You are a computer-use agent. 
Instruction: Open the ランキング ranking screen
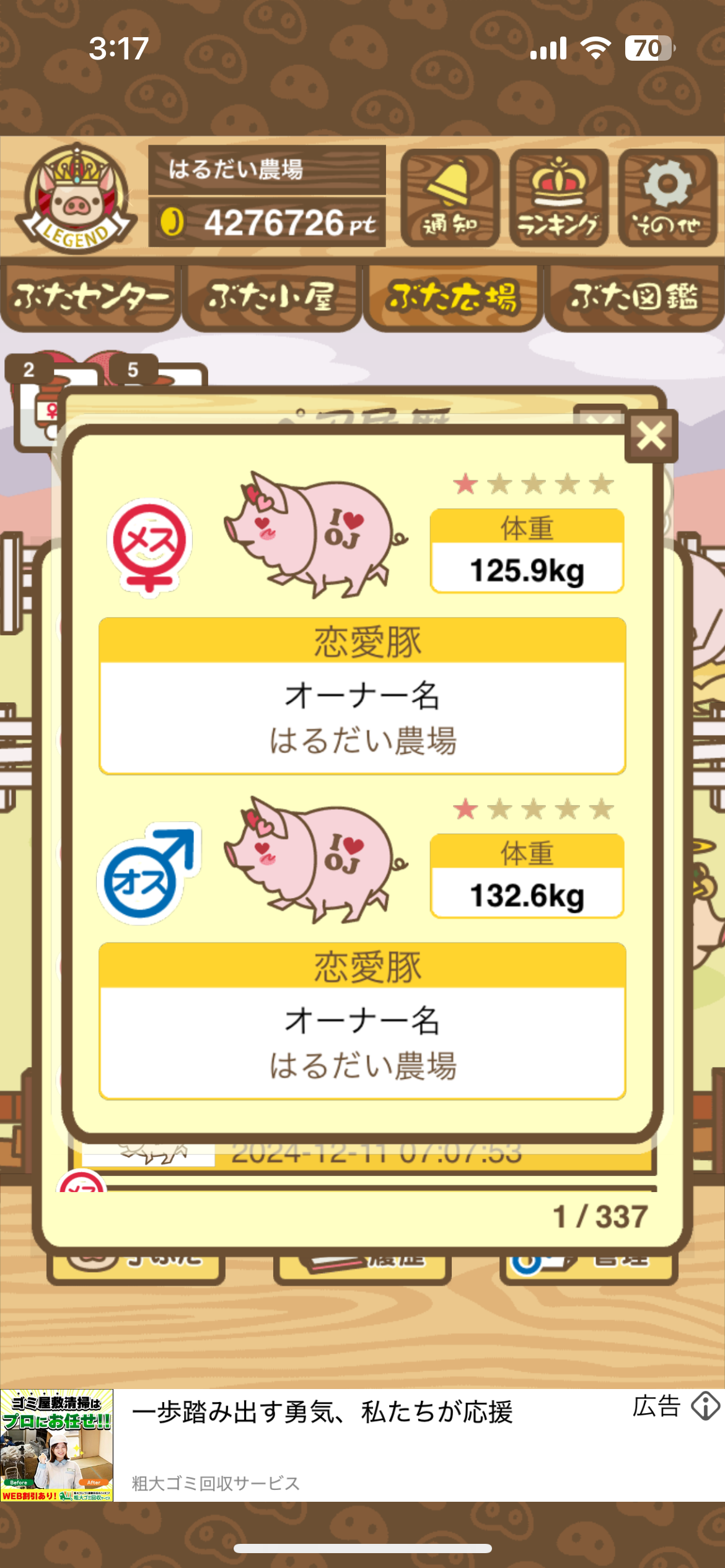[x=558, y=198]
